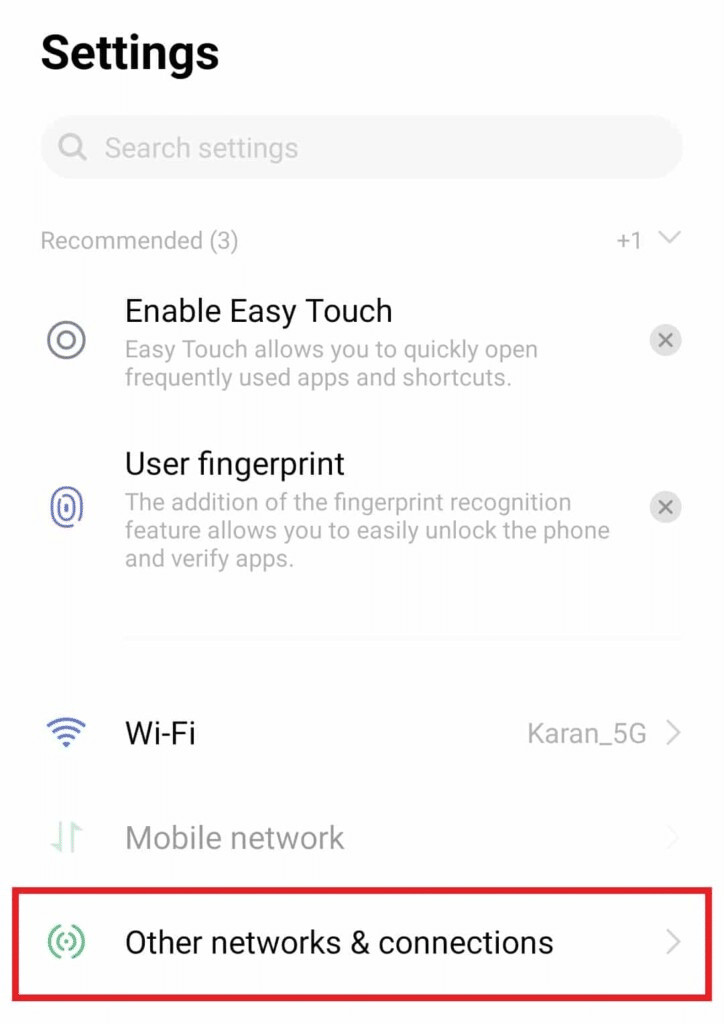Click the Easy Touch circular icon
This screenshot has width=724, height=1024.
point(65,339)
